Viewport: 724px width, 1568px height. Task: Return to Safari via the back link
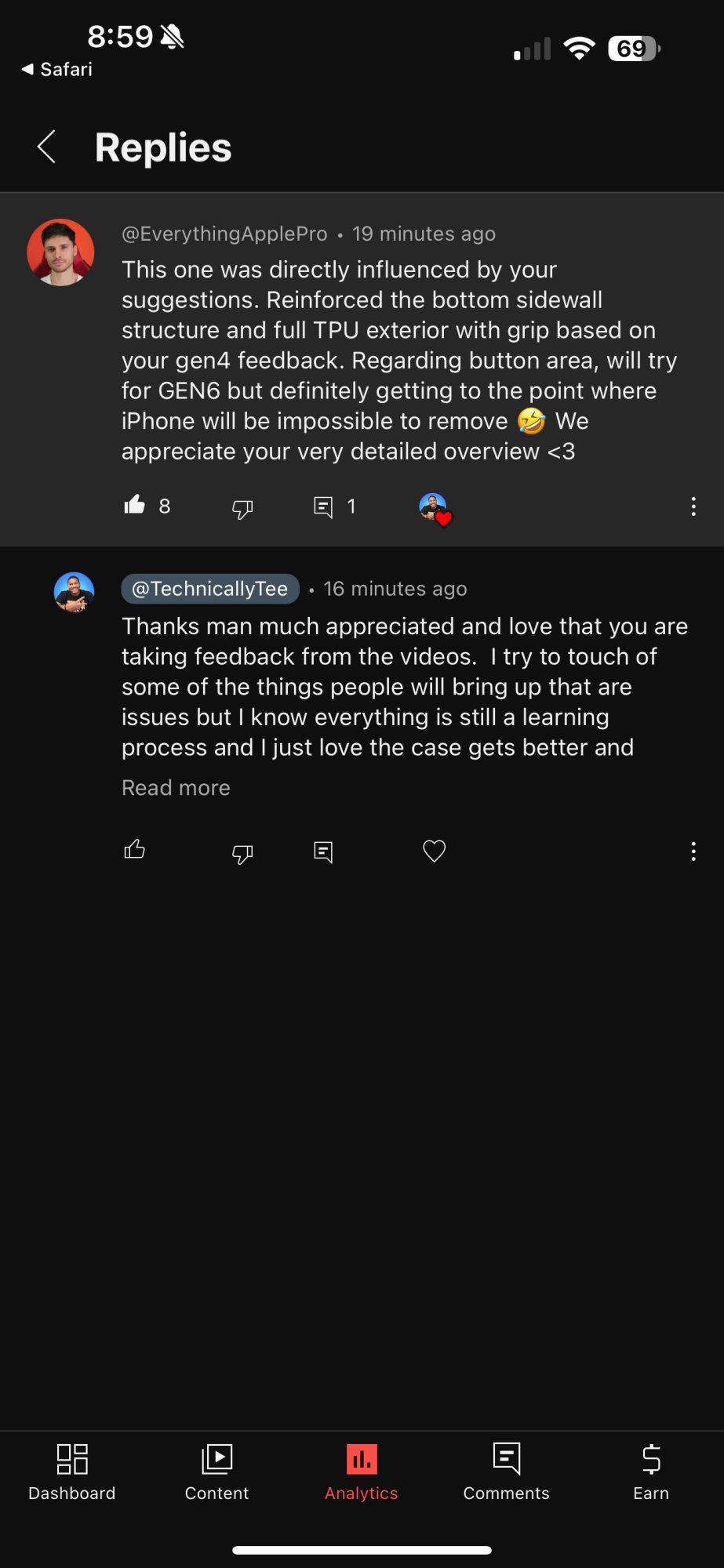pos(56,69)
